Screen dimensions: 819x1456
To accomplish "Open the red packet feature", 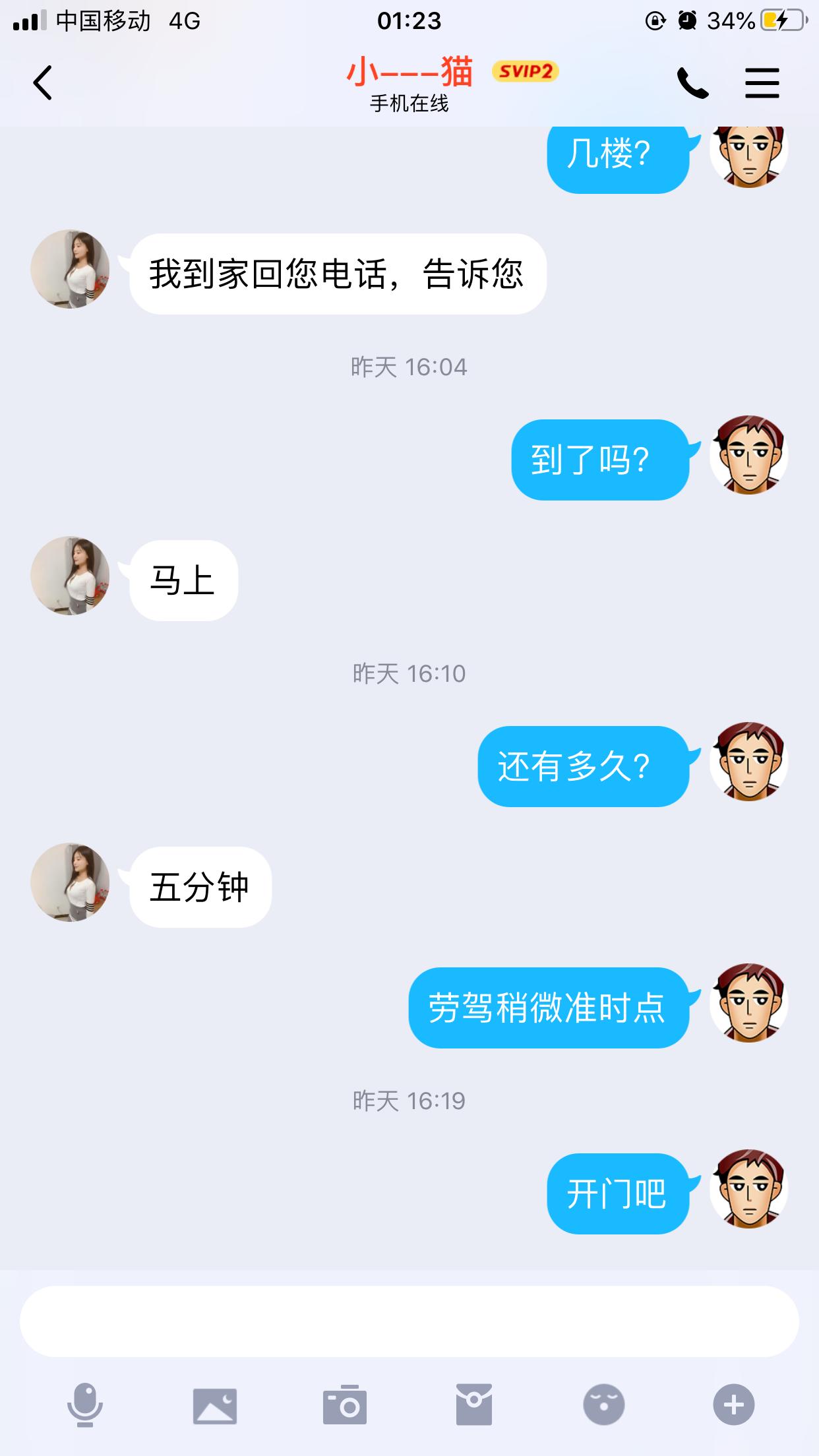I will (x=475, y=1405).
